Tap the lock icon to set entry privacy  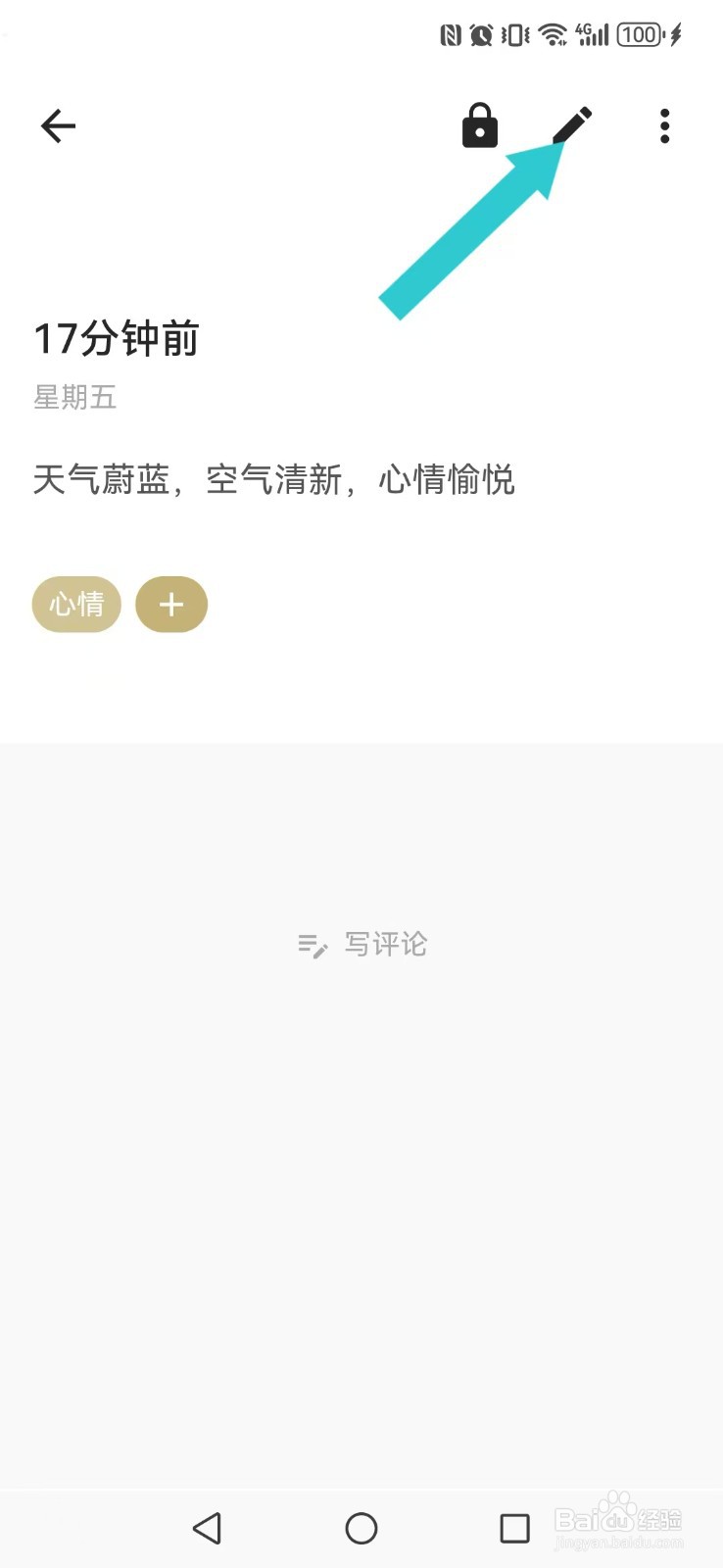479,125
